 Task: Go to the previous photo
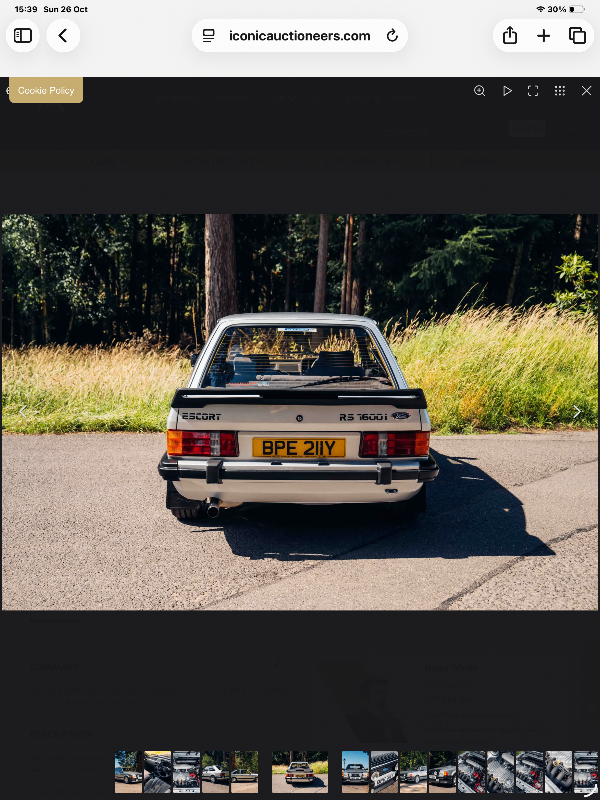22,411
